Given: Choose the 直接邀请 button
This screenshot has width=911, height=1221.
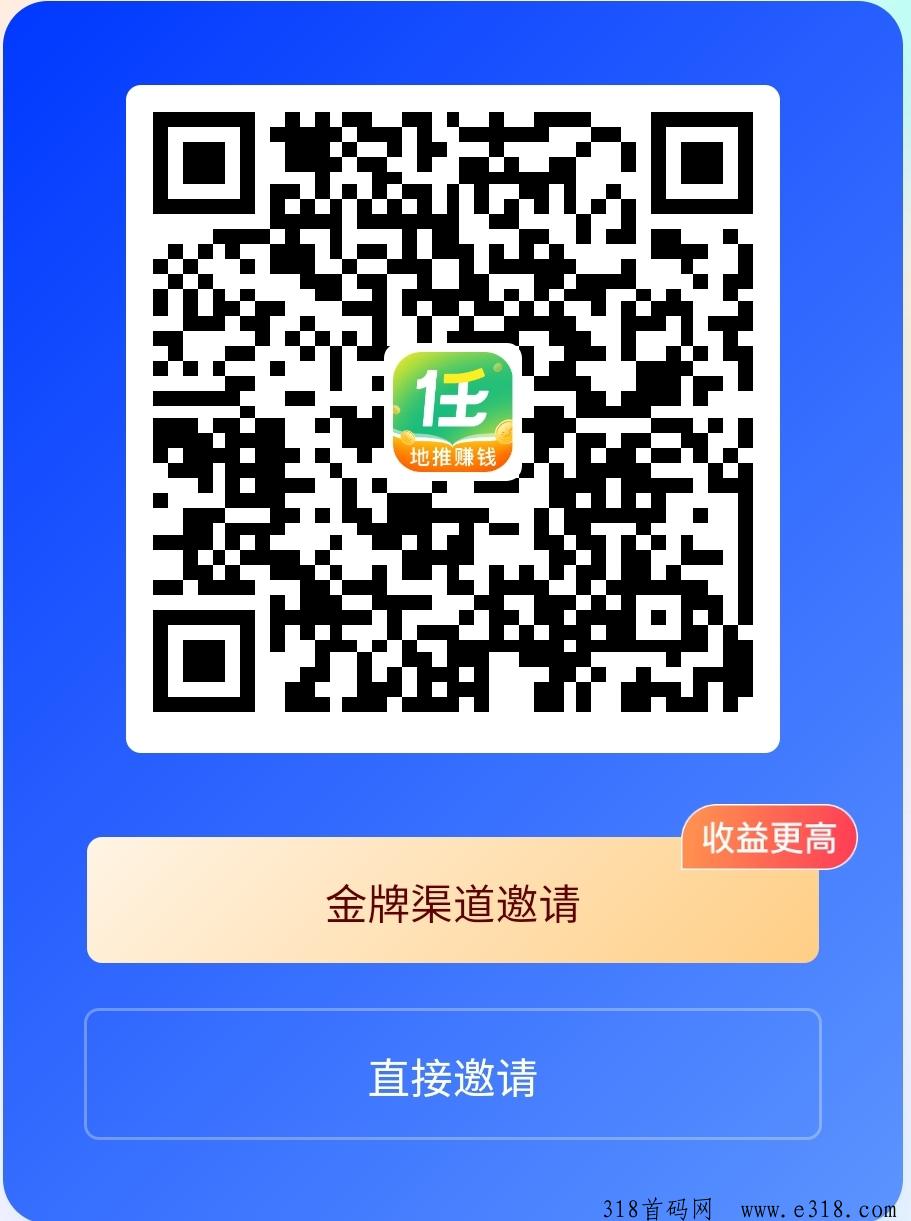Looking at the screenshot, I should pos(452,1075).
